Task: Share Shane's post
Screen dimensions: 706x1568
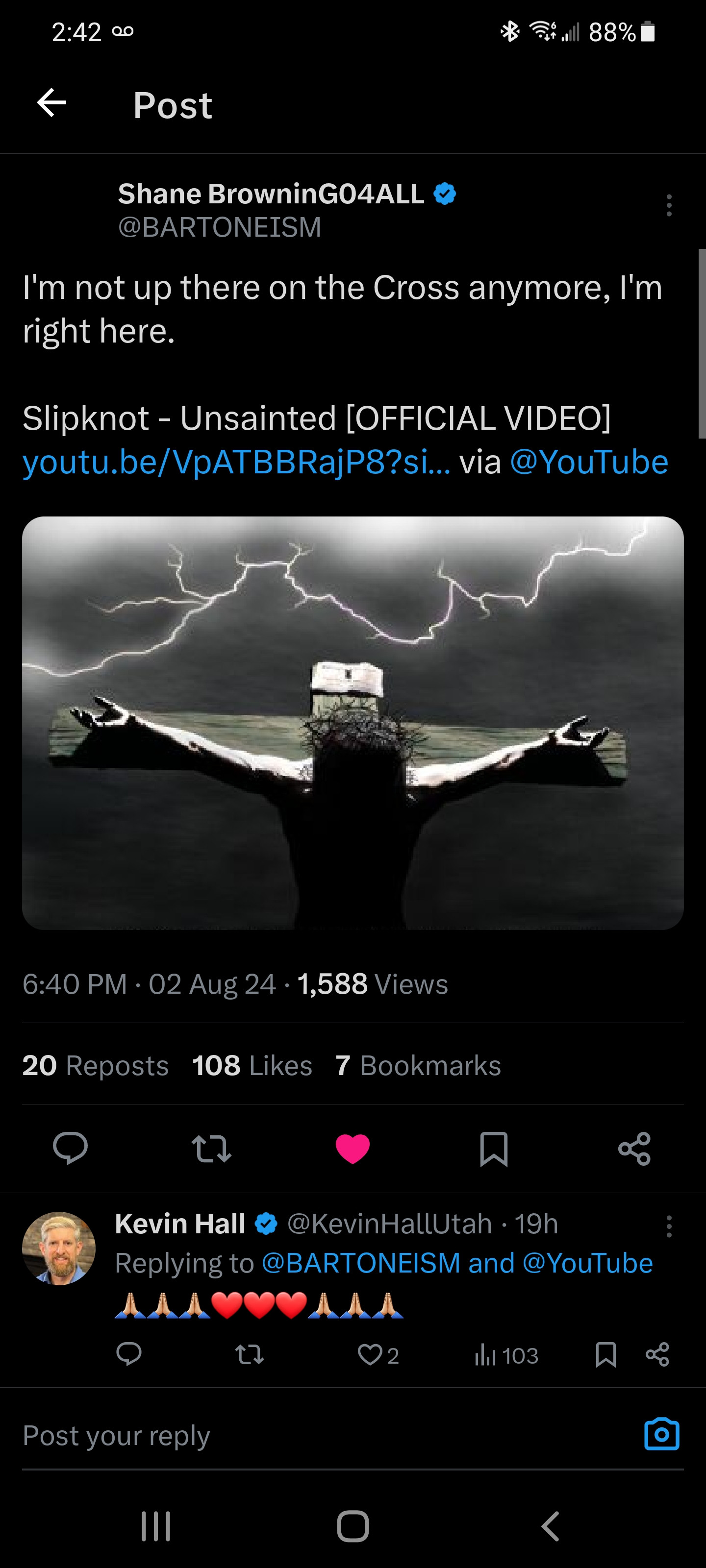Action: [634, 1149]
